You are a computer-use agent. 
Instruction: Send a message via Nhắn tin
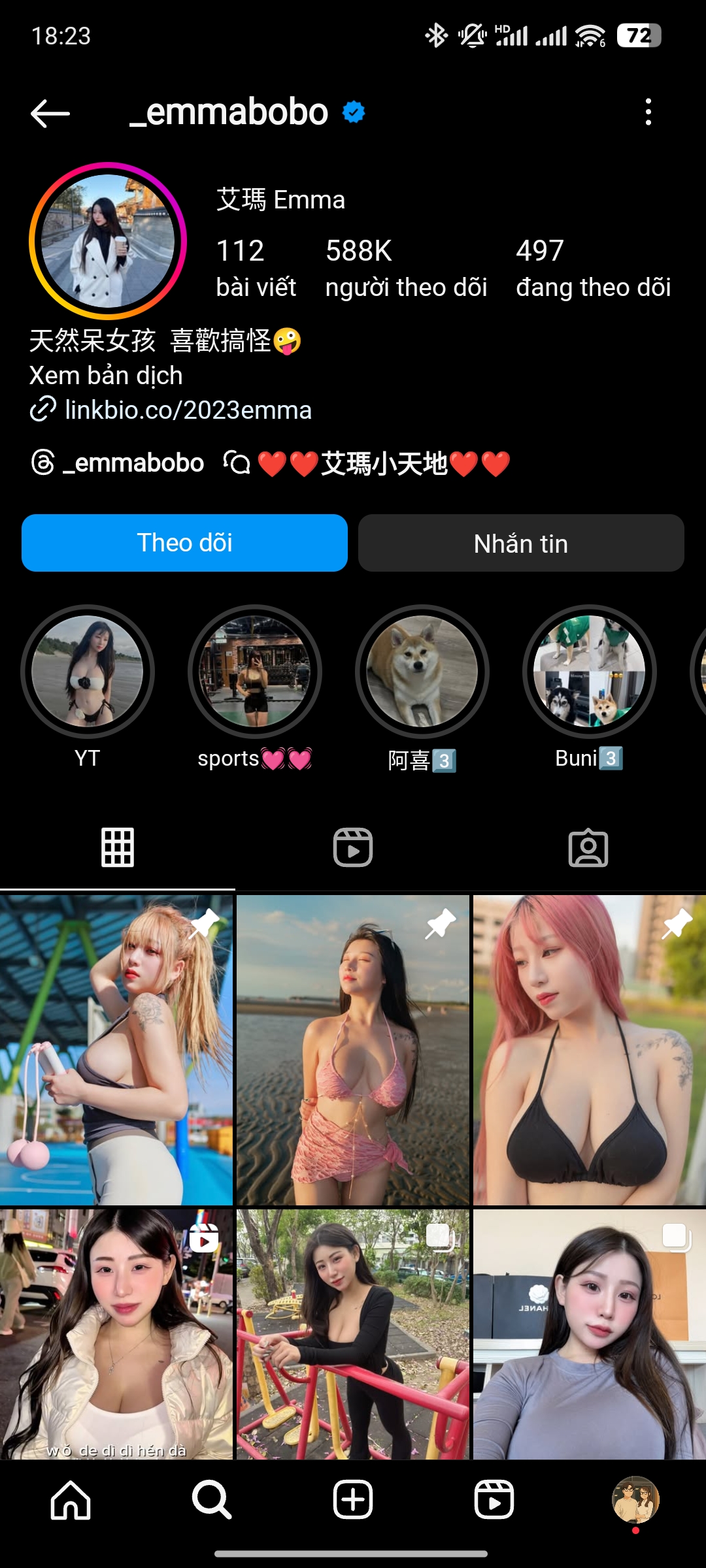[x=521, y=543]
